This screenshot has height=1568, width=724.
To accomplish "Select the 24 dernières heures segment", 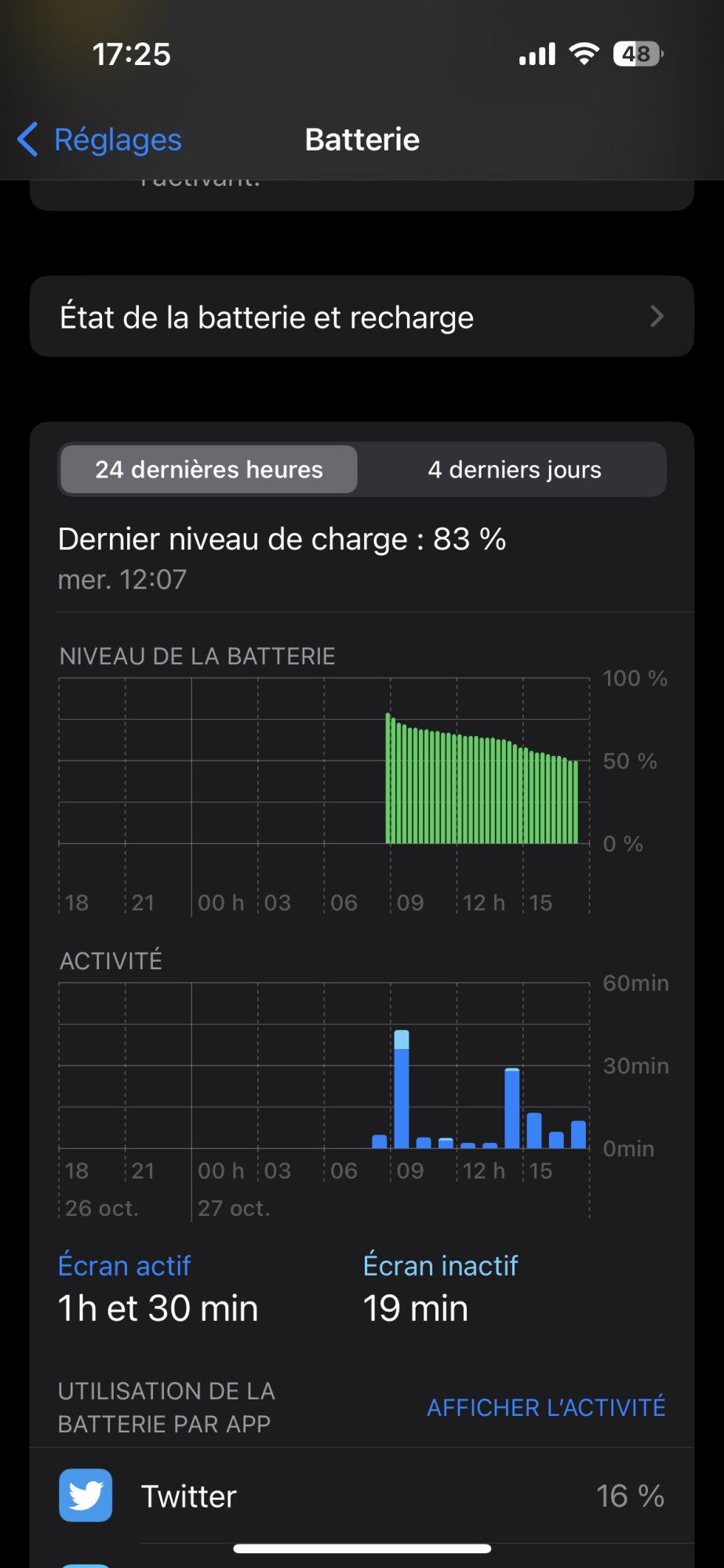I will [x=209, y=470].
